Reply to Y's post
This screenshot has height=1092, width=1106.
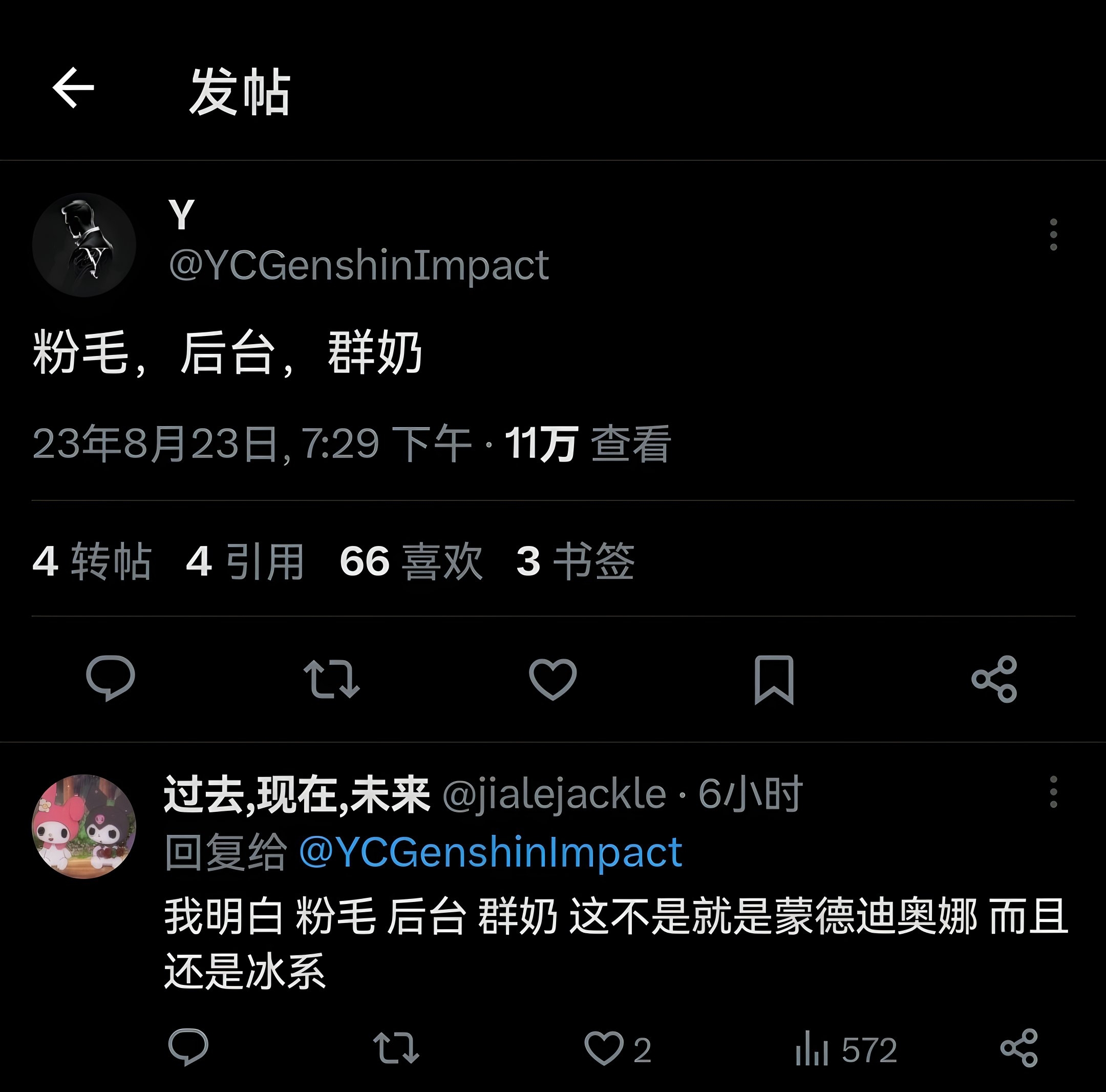[x=111, y=678]
